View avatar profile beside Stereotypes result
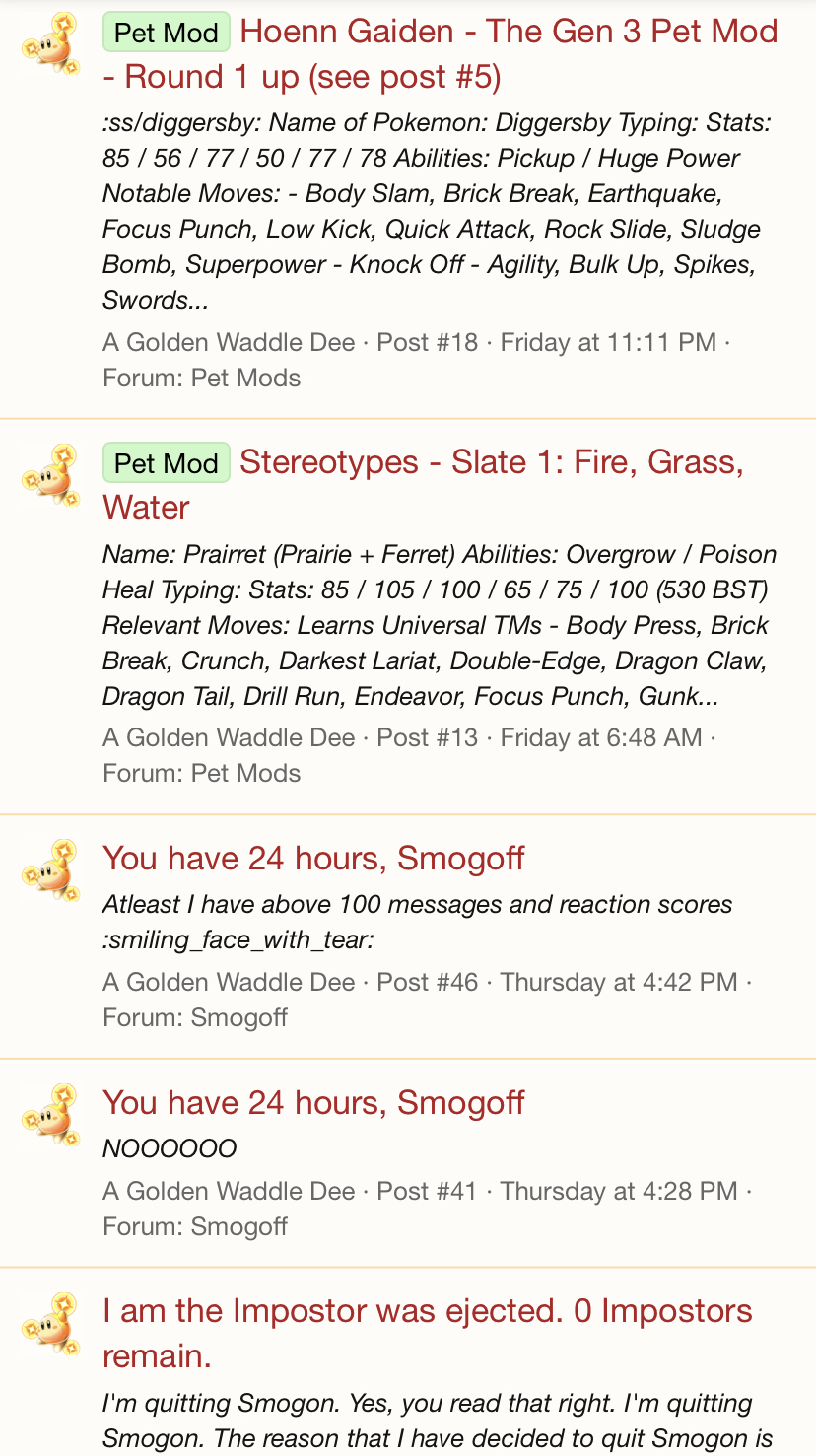The height and width of the screenshot is (1456, 816). point(51,474)
